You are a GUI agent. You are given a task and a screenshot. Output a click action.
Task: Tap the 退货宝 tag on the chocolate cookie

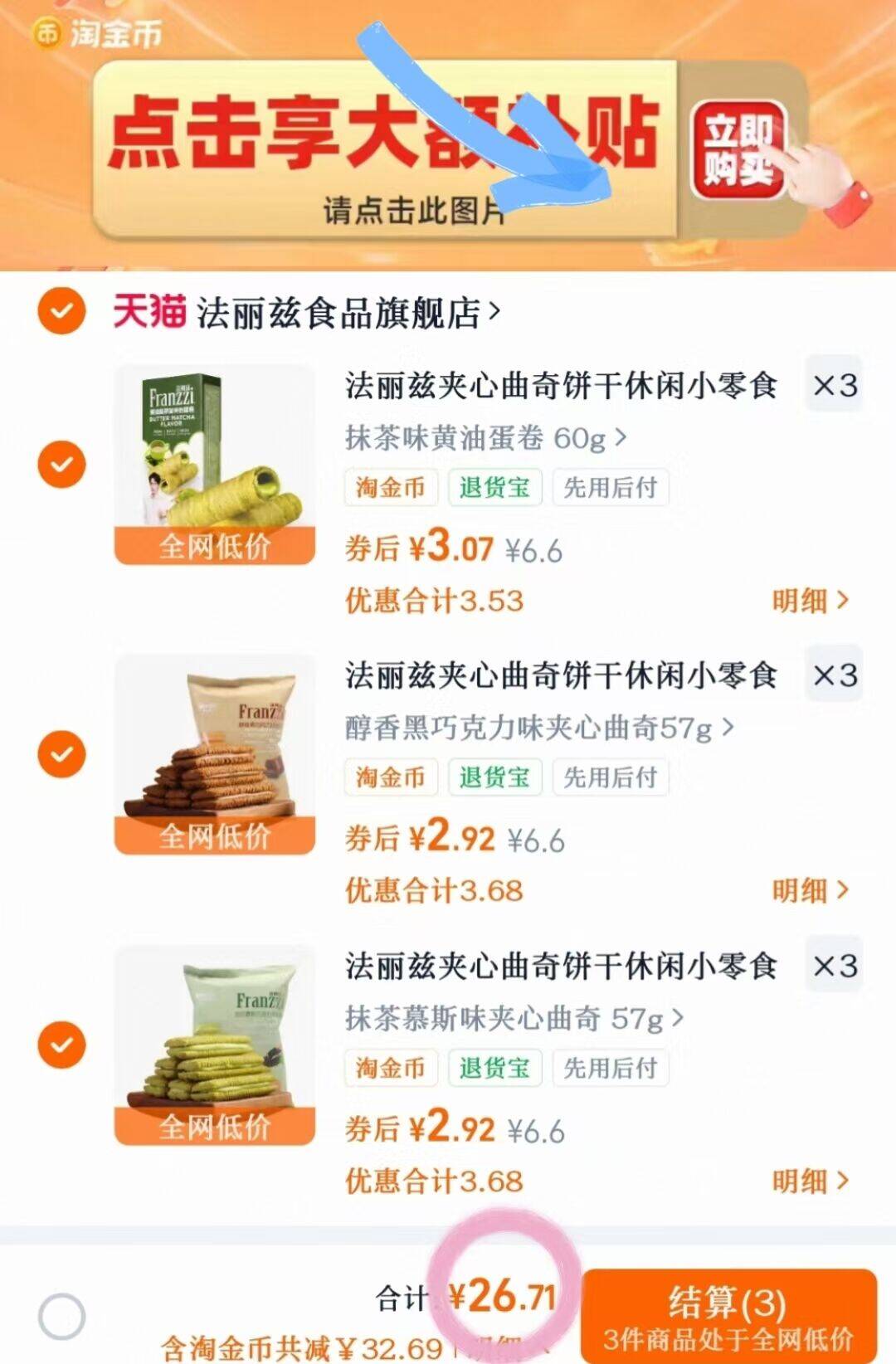click(x=494, y=777)
